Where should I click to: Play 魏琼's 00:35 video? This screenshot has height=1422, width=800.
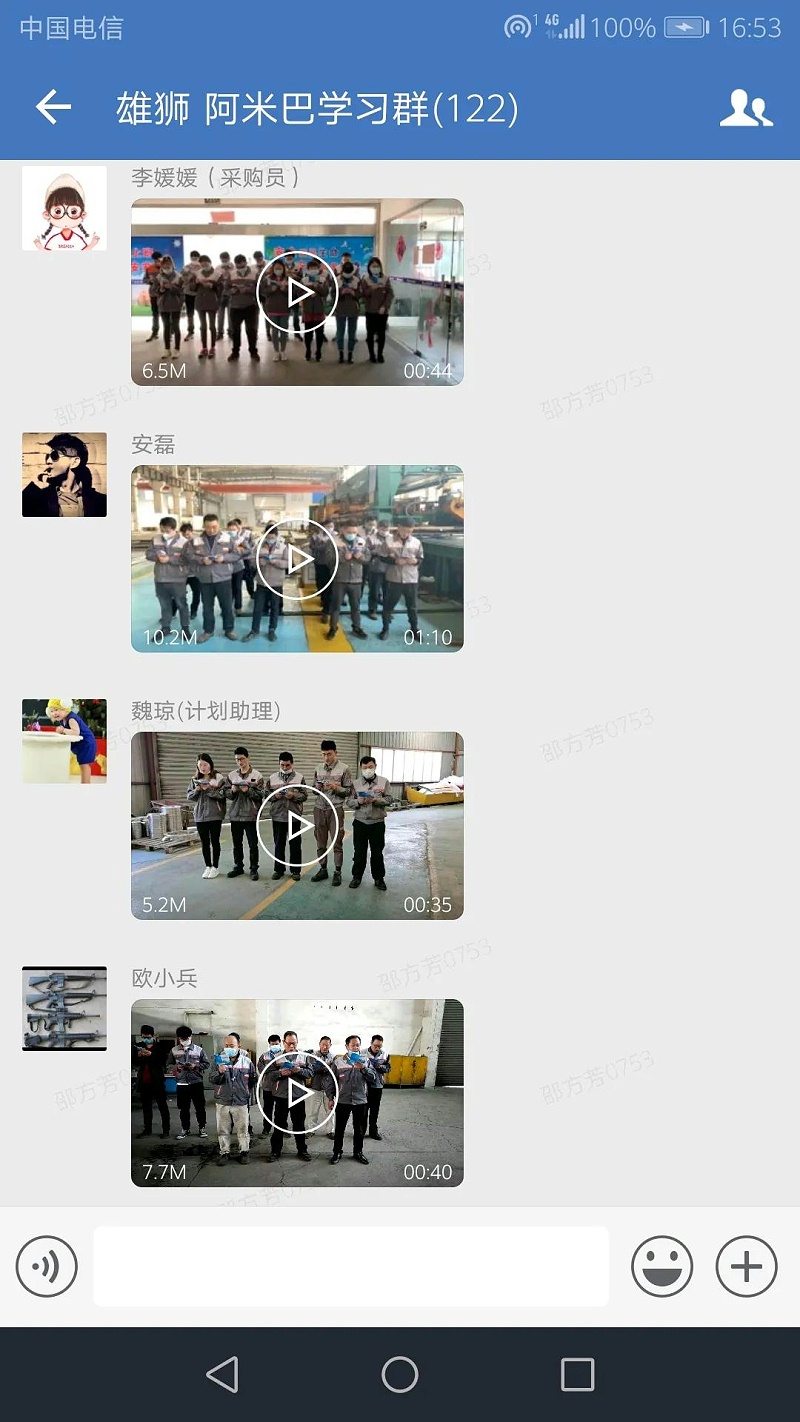[x=297, y=826]
